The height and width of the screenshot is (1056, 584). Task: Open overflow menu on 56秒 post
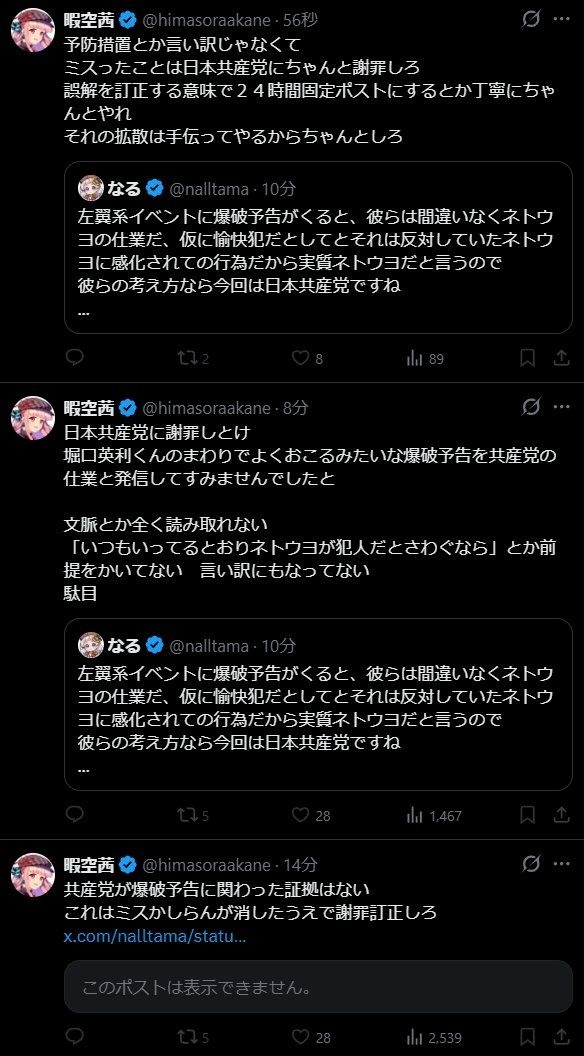(x=561, y=20)
